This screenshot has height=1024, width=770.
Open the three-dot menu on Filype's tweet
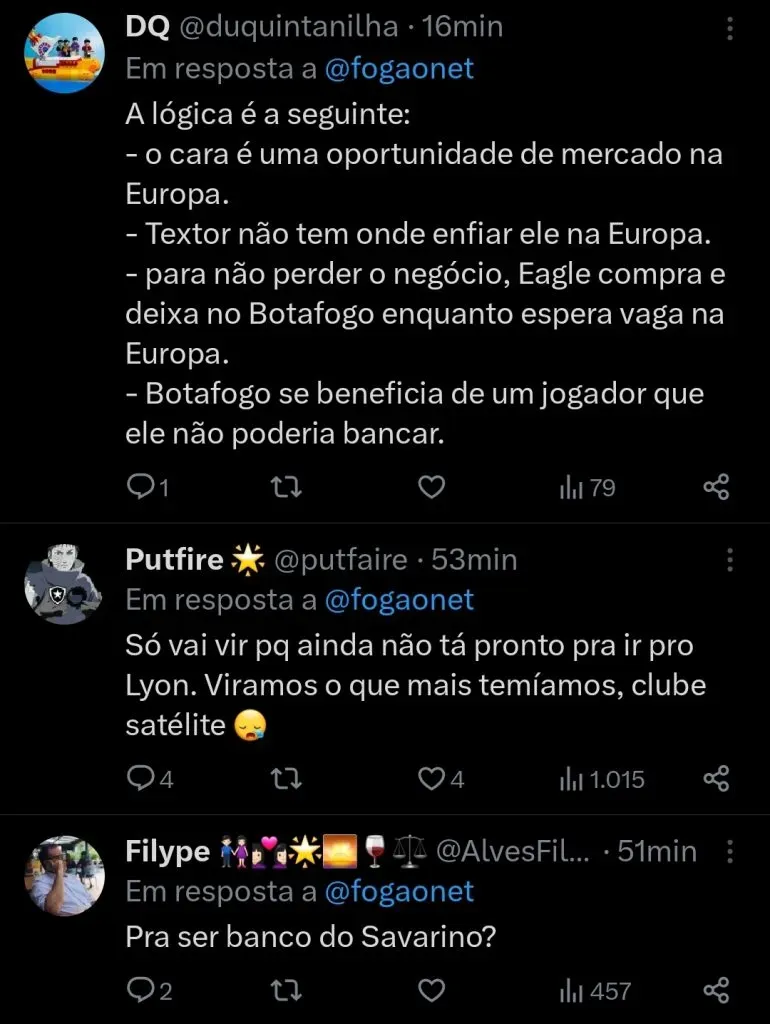coord(731,850)
